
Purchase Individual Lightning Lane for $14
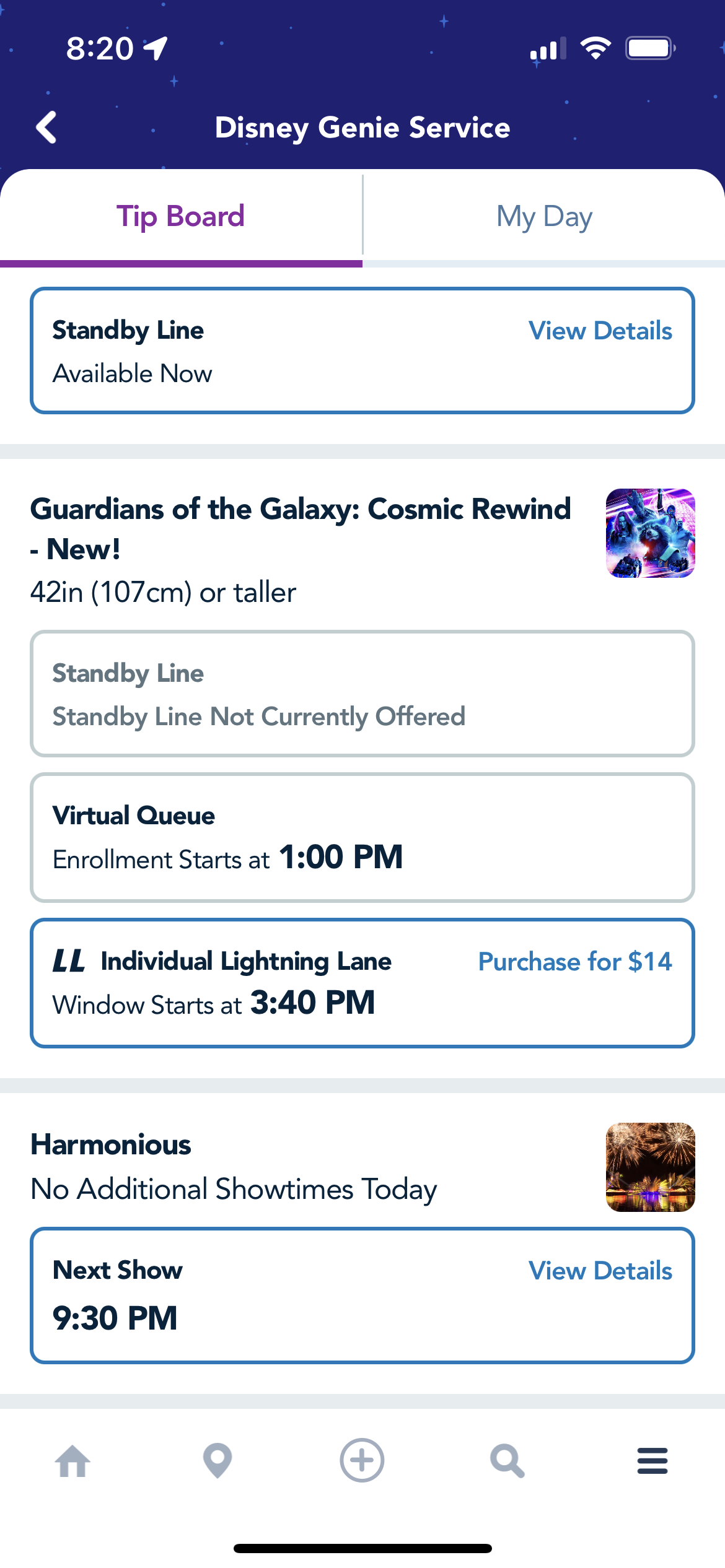574,962
